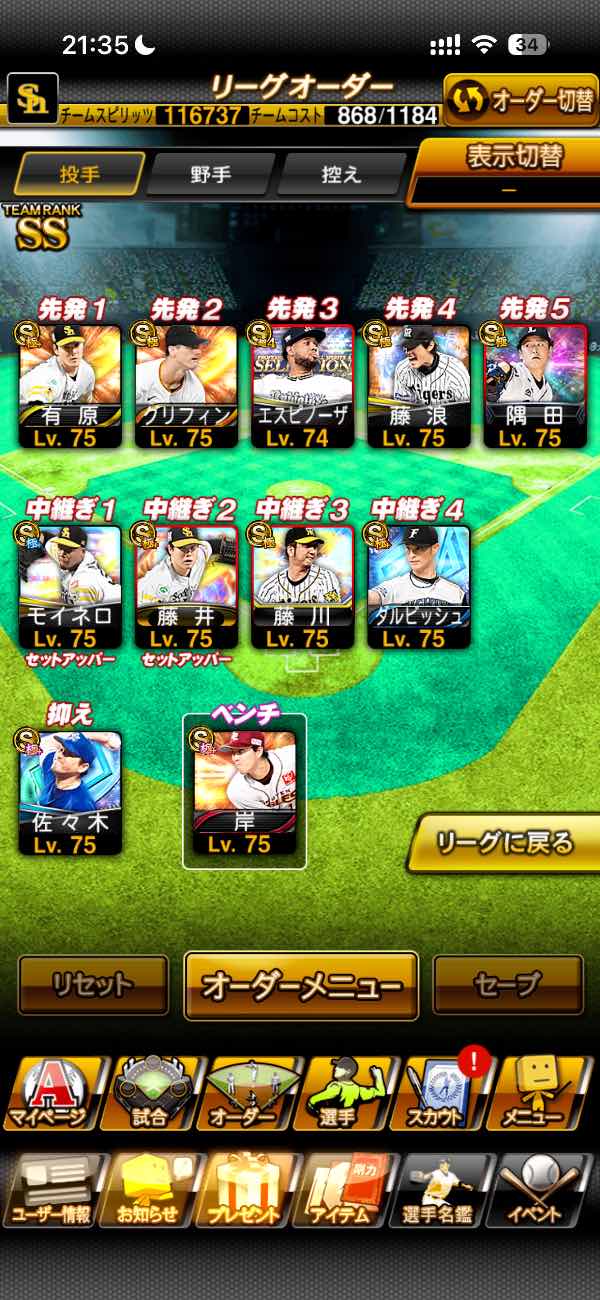Switch to the 野手 tab
This screenshot has width=600, height=1300.
210,174
